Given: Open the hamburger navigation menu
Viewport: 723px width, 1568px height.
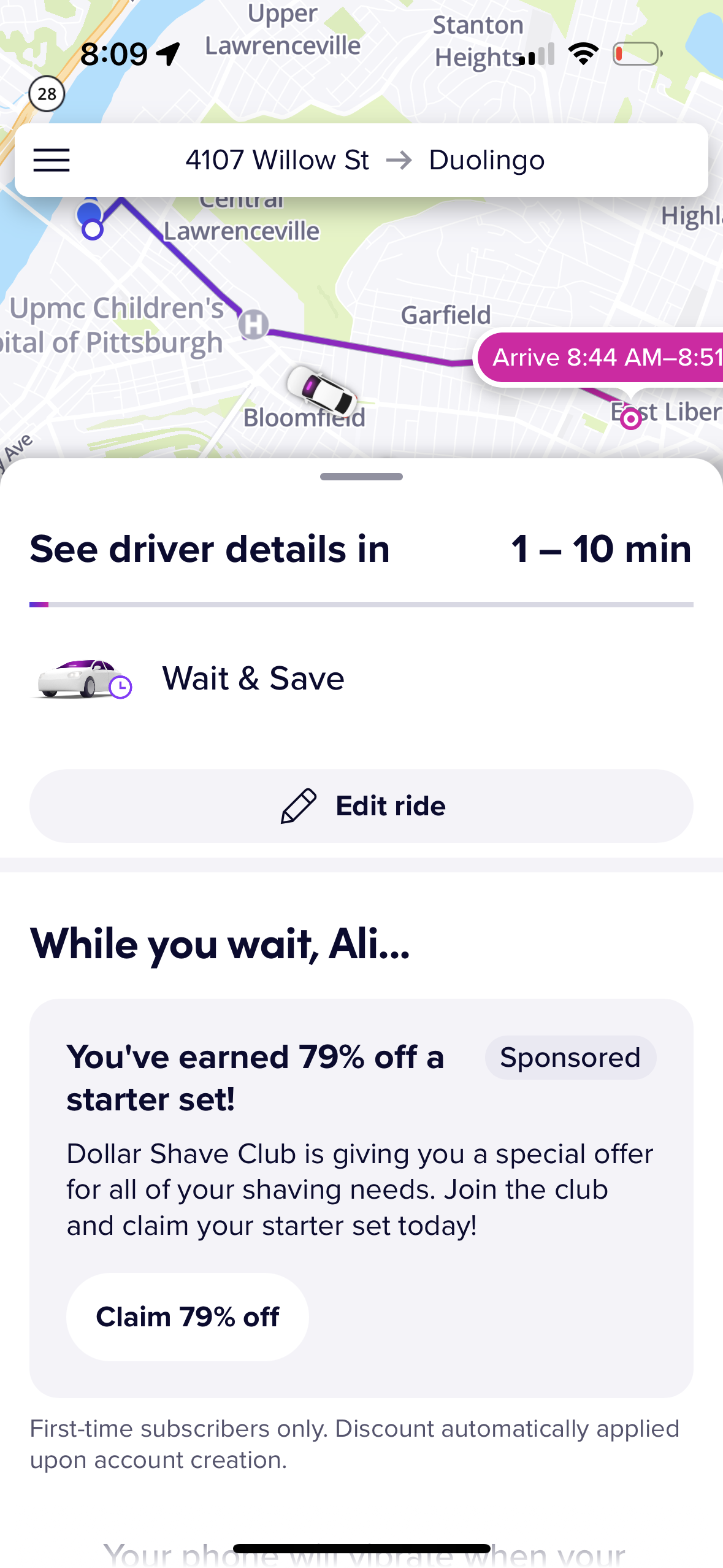Looking at the screenshot, I should (x=52, y=160).
